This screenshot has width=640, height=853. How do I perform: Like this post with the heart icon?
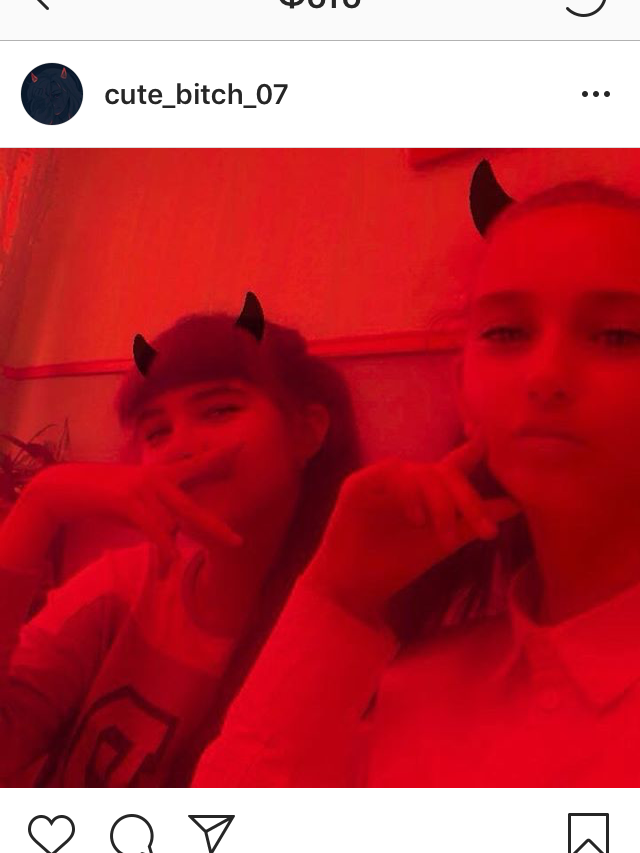[x=51, y=833]
